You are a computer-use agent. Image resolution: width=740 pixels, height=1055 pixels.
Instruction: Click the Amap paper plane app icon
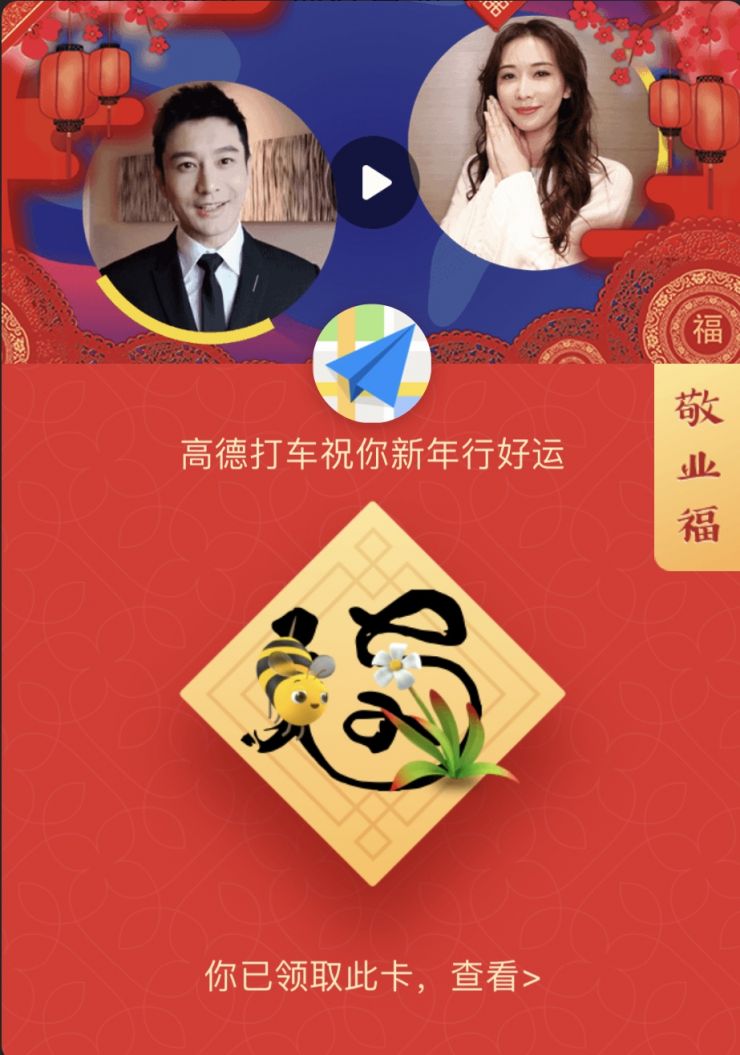point(371,364)
